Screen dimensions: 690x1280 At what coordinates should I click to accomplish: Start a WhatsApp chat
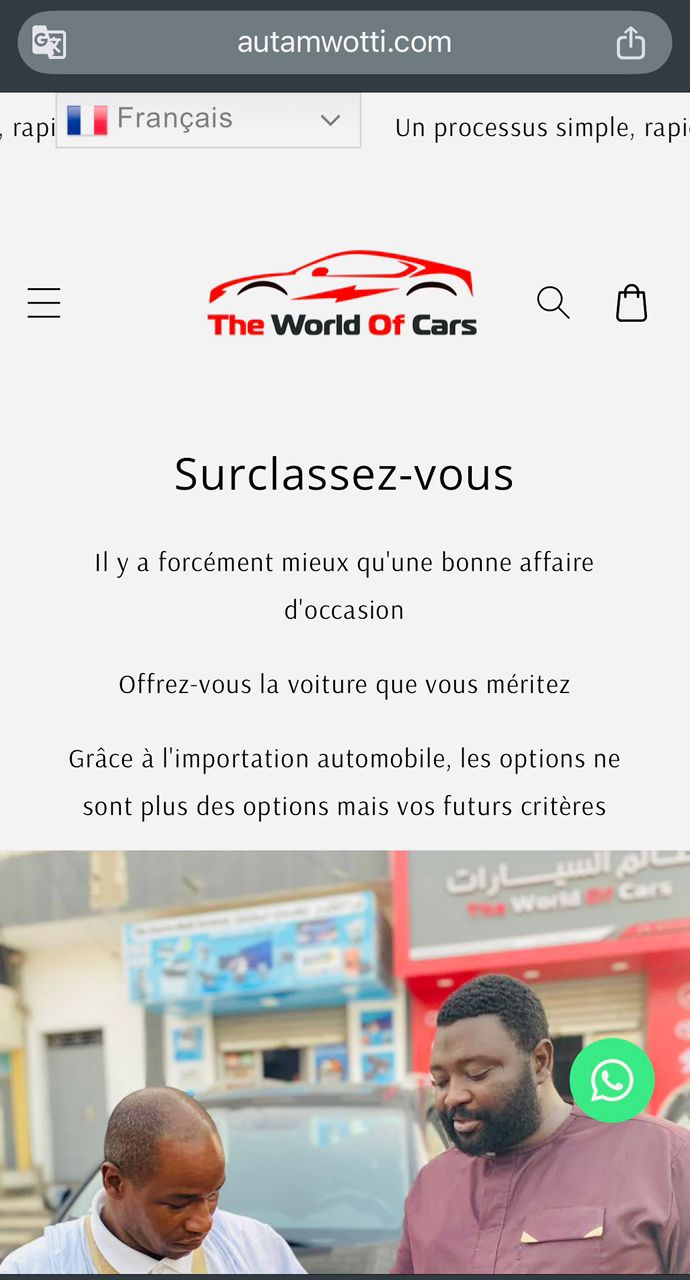pos(612,1080)
